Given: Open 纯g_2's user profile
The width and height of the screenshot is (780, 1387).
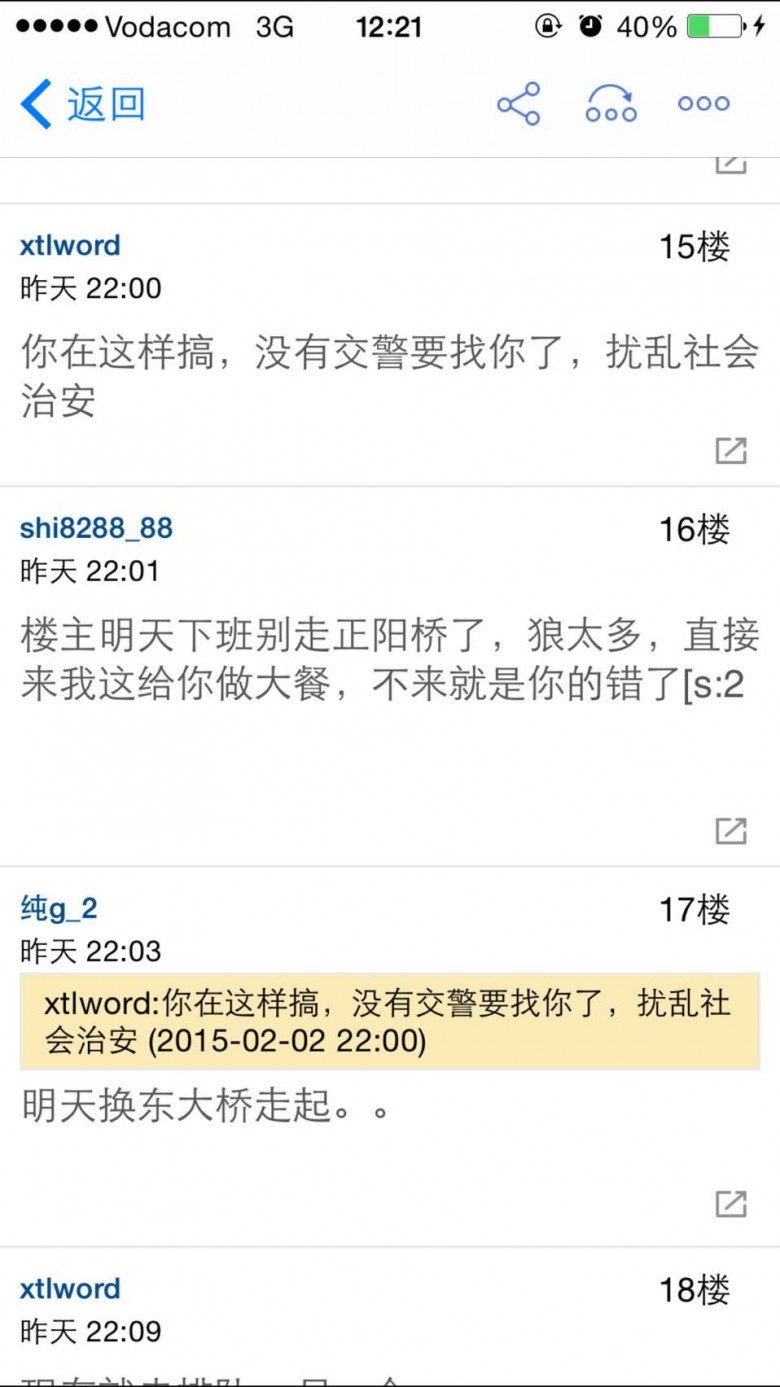Looking at the screenshot, I should click(x=59, y=909).
